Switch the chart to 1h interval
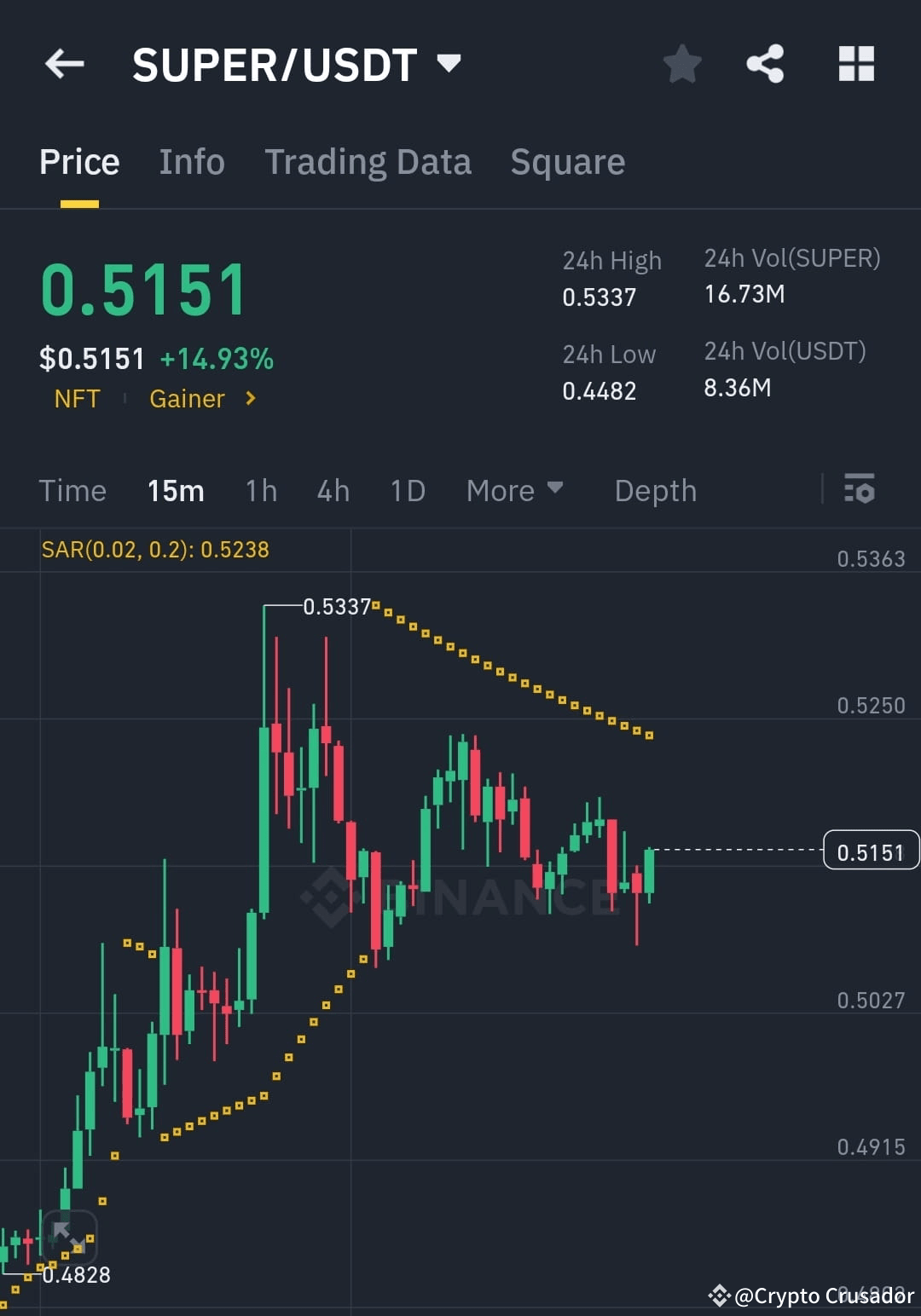This screenshot has width=921, height=1316. coord(260,490)
